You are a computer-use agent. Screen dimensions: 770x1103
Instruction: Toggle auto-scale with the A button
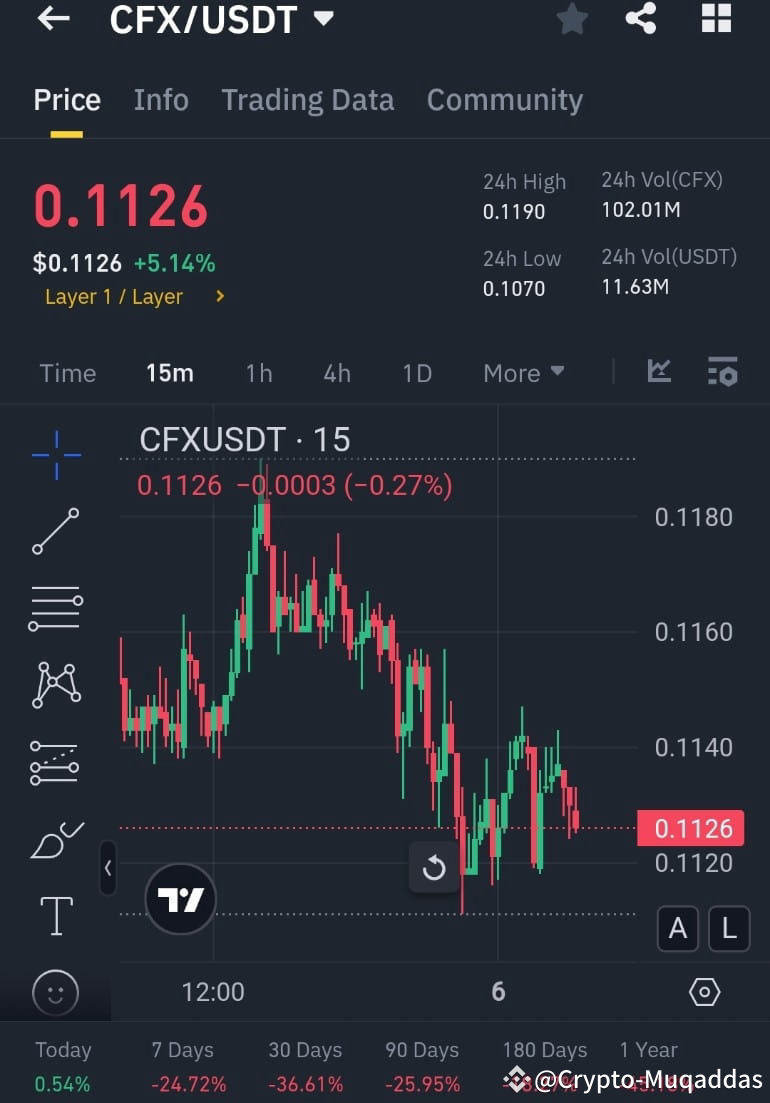pyautogui.click(x=678, y=929)
